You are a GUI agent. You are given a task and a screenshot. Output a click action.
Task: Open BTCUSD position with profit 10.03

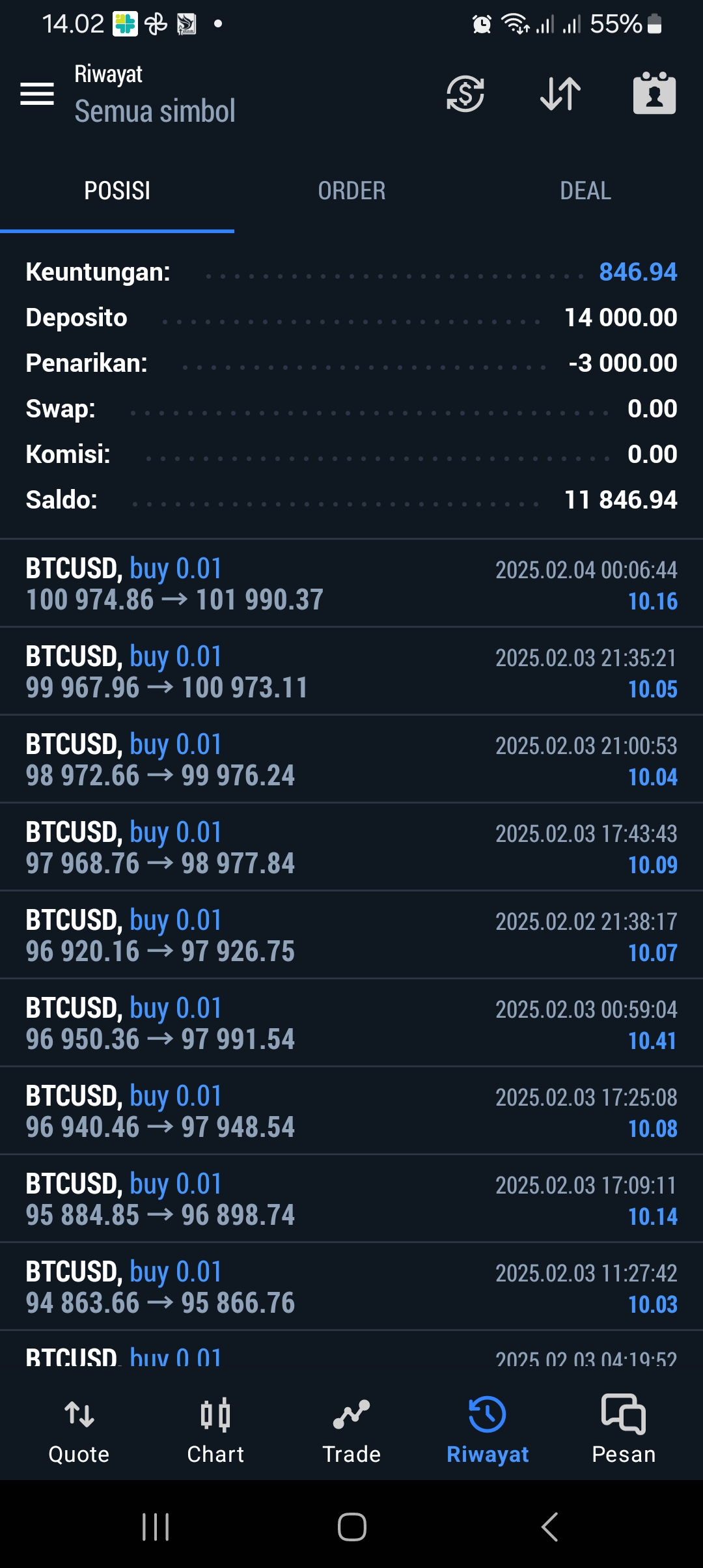coord(351,1287)
